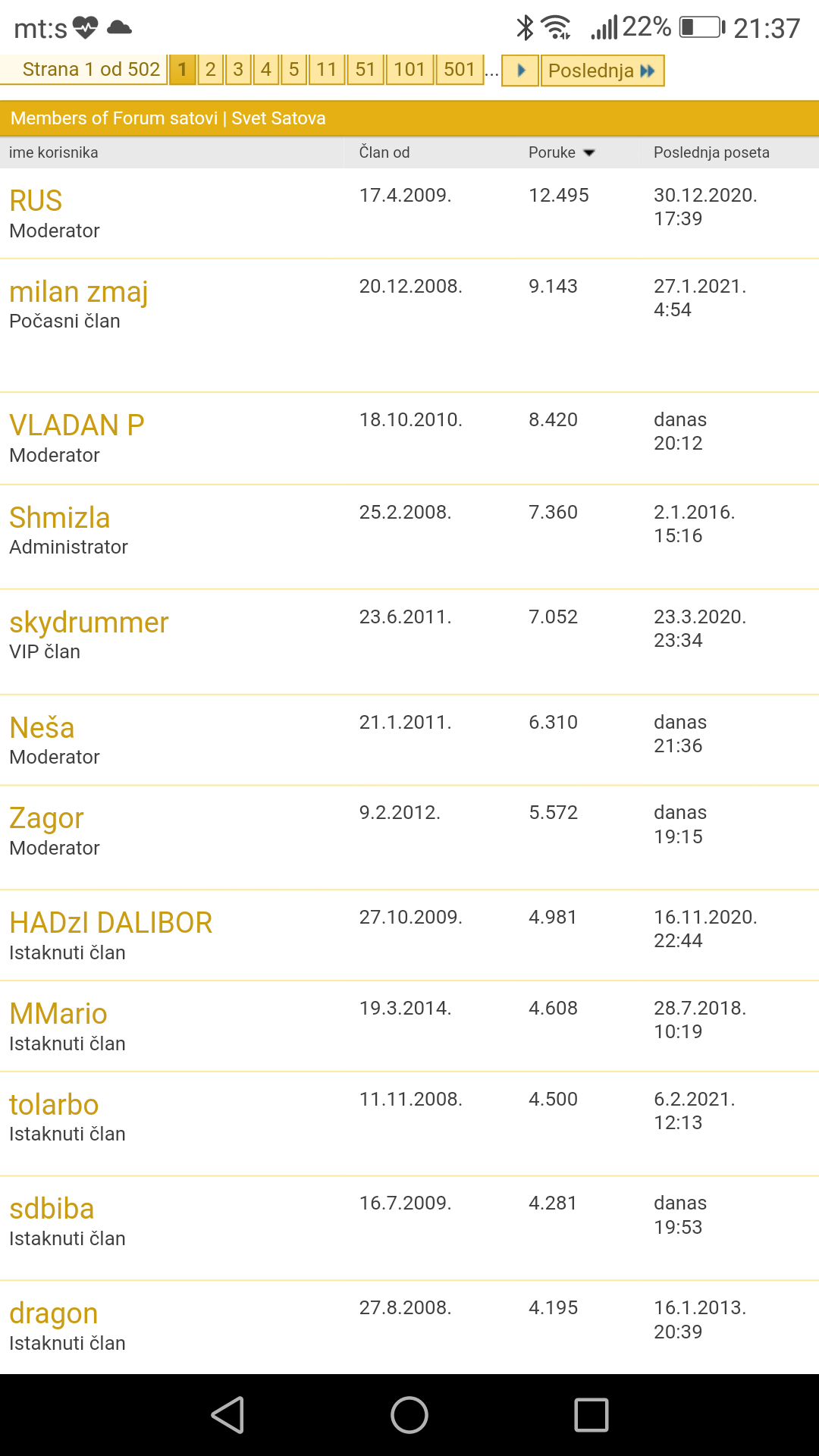
Task: Expand hidden page numbers via ellipsis
Action: point(491,72)
